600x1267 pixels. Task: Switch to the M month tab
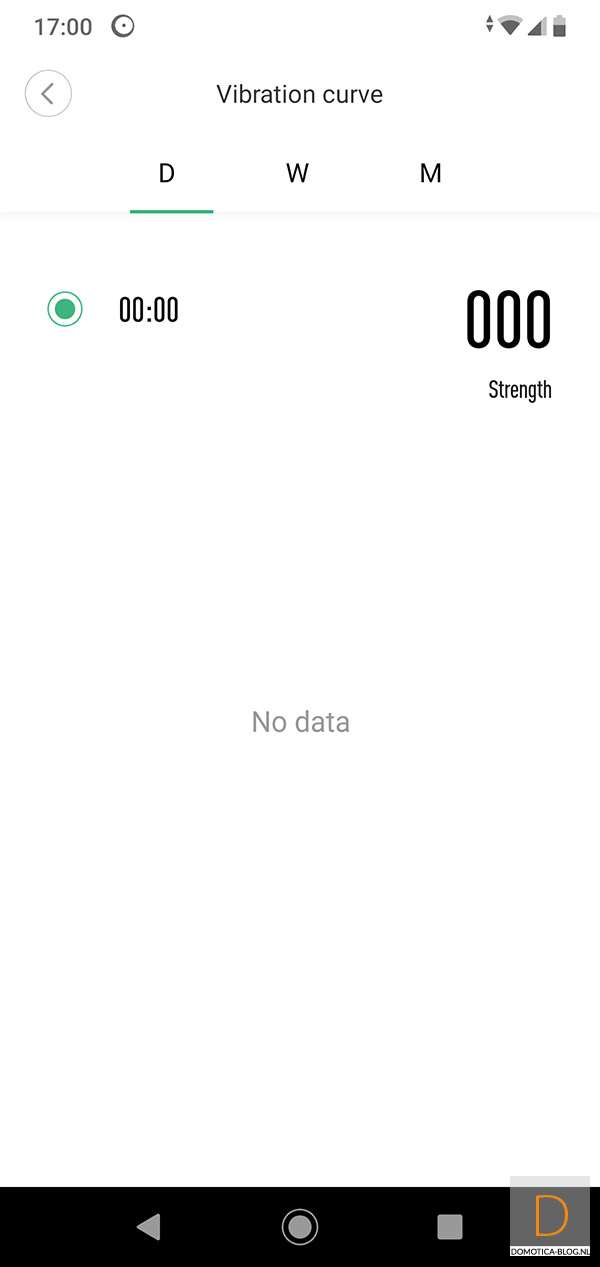click(430, 174)
